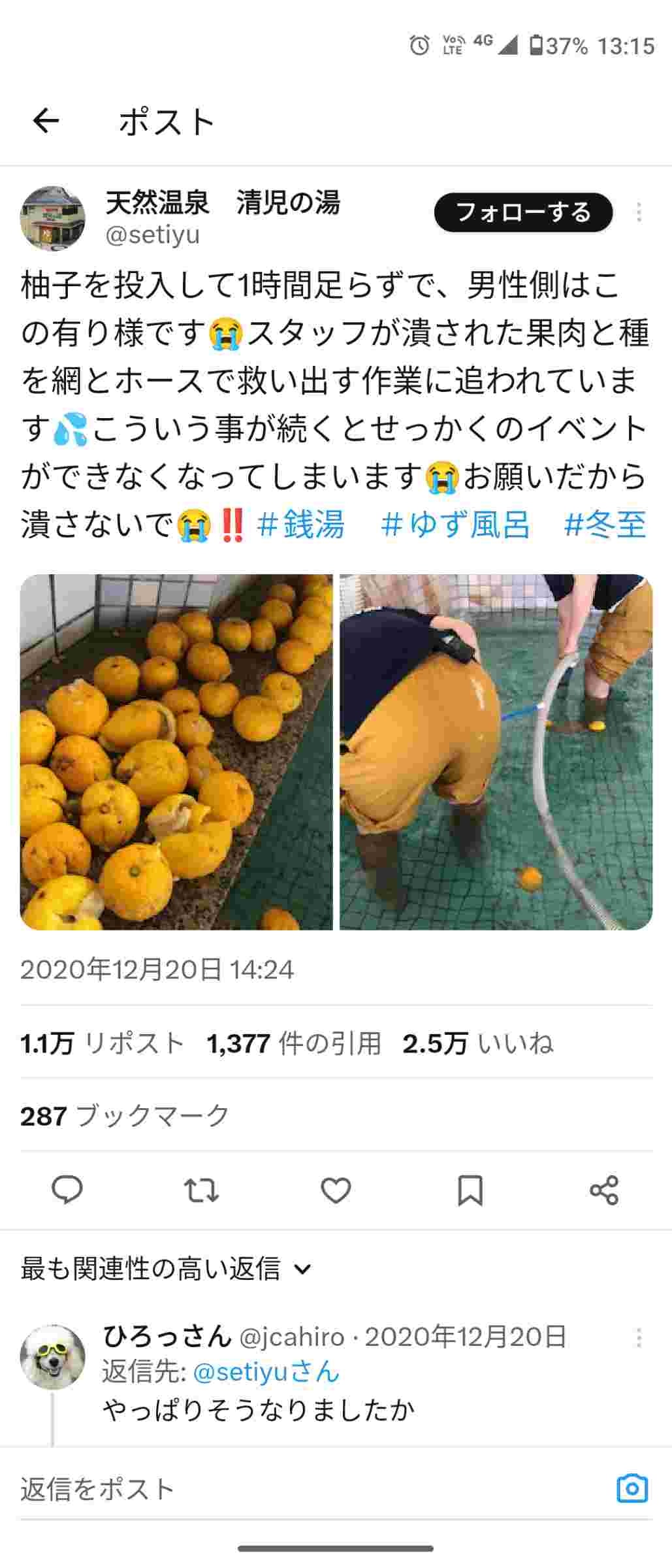View the 1.1万 リポスト list
Screen dimensions: 672x1568
tap(103, 1043)
